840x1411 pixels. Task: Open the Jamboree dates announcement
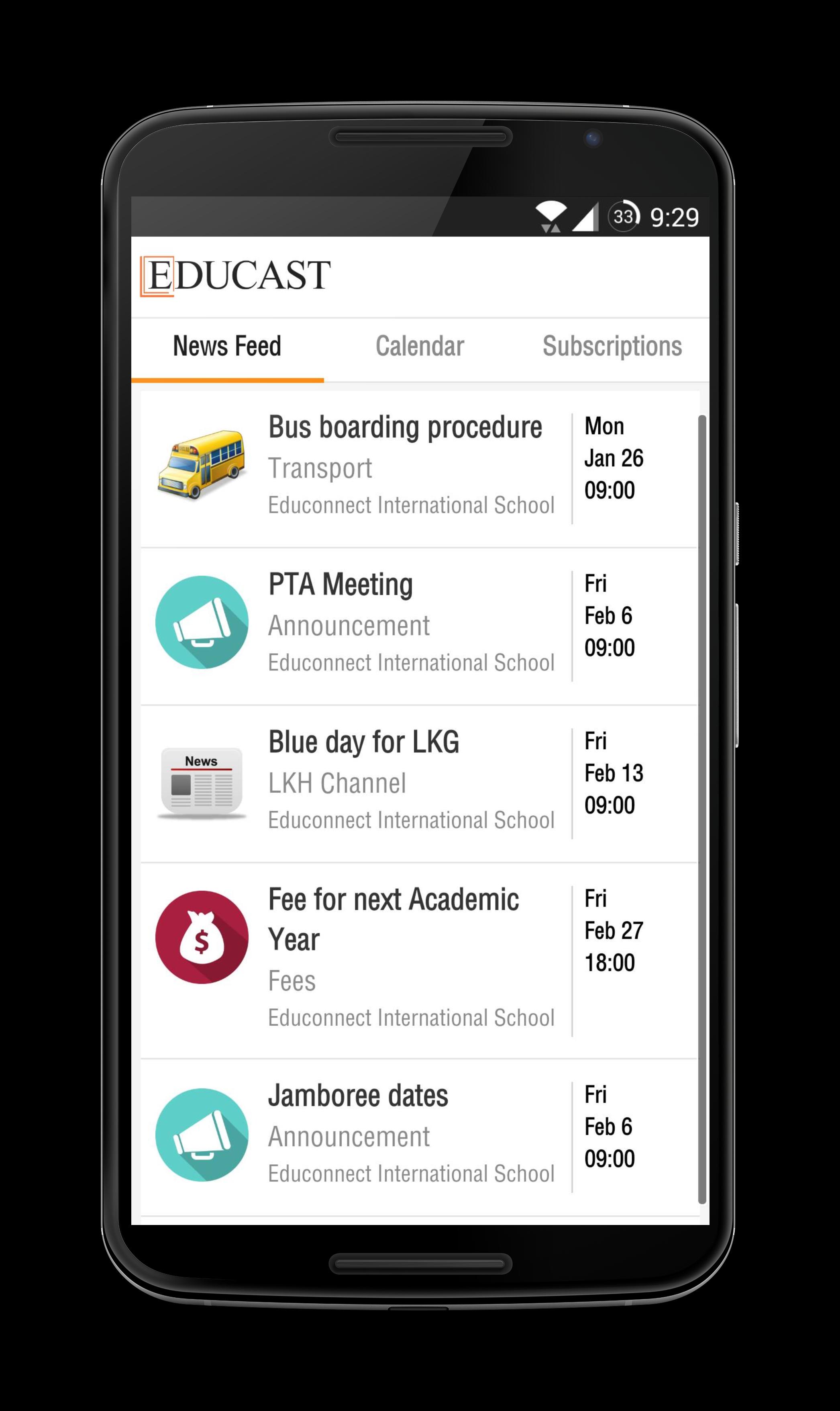(x=358, y=1096)
